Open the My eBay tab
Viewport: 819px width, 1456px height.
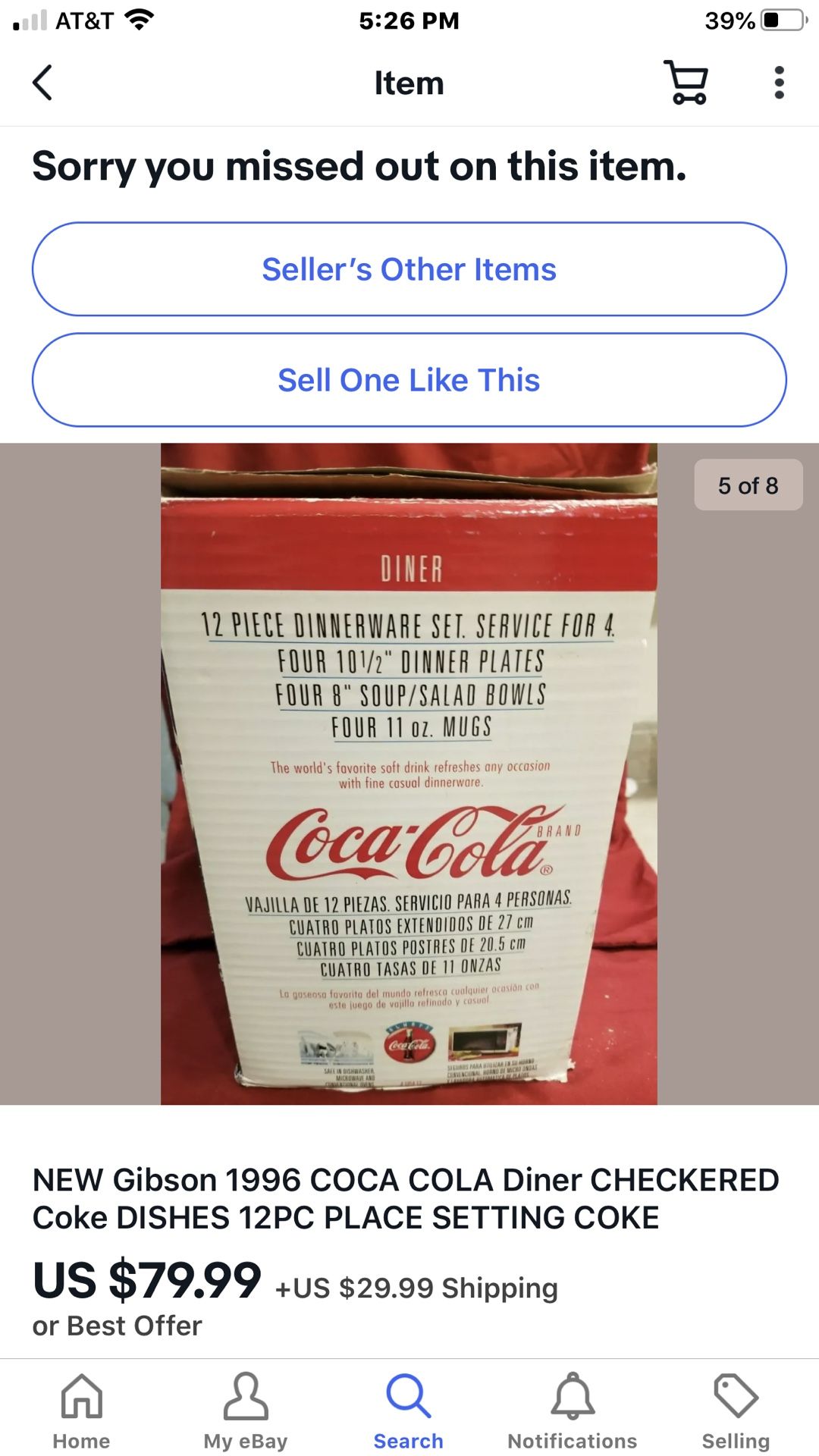245,1410
